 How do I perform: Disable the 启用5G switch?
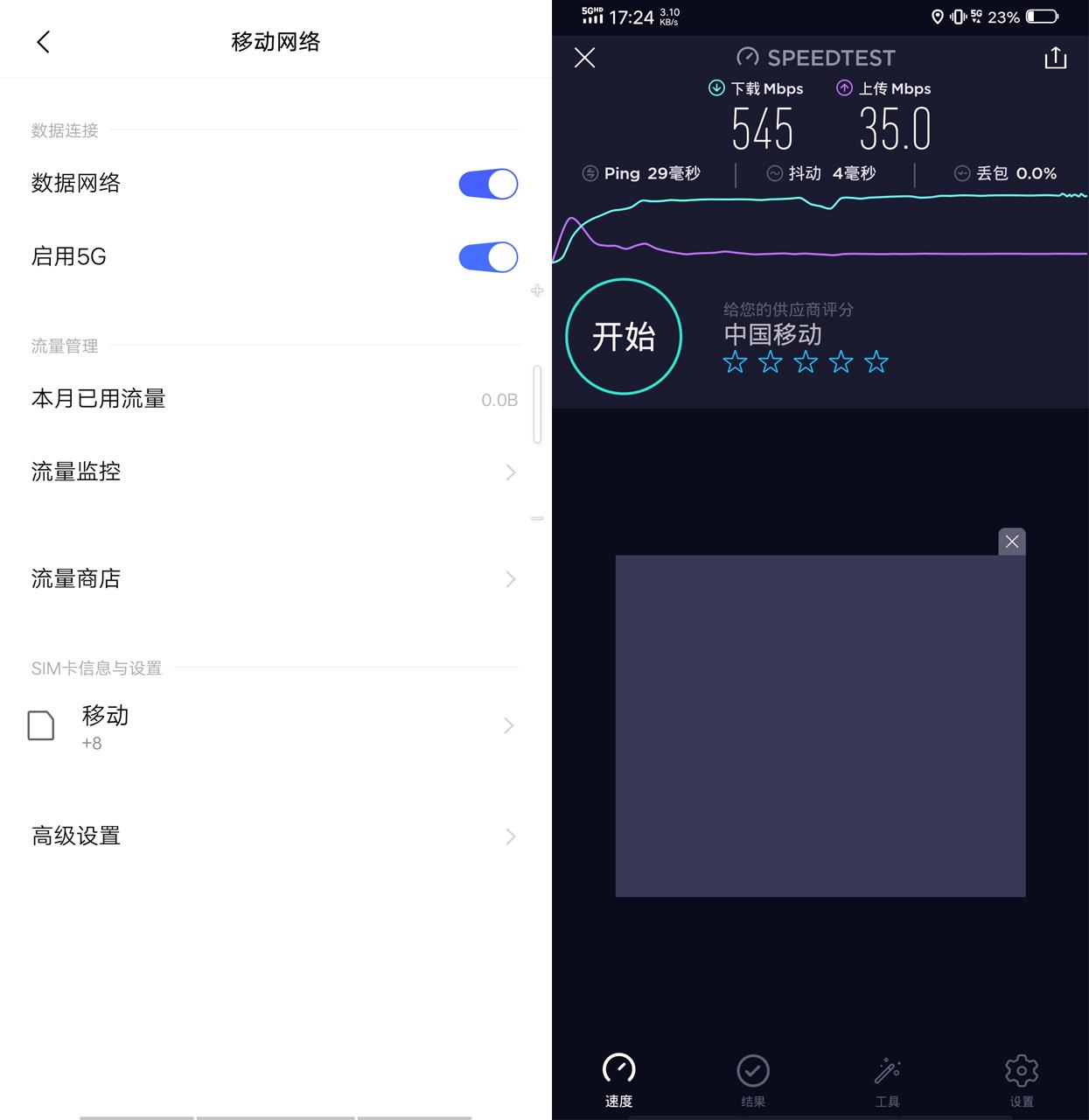coord(488,257)
